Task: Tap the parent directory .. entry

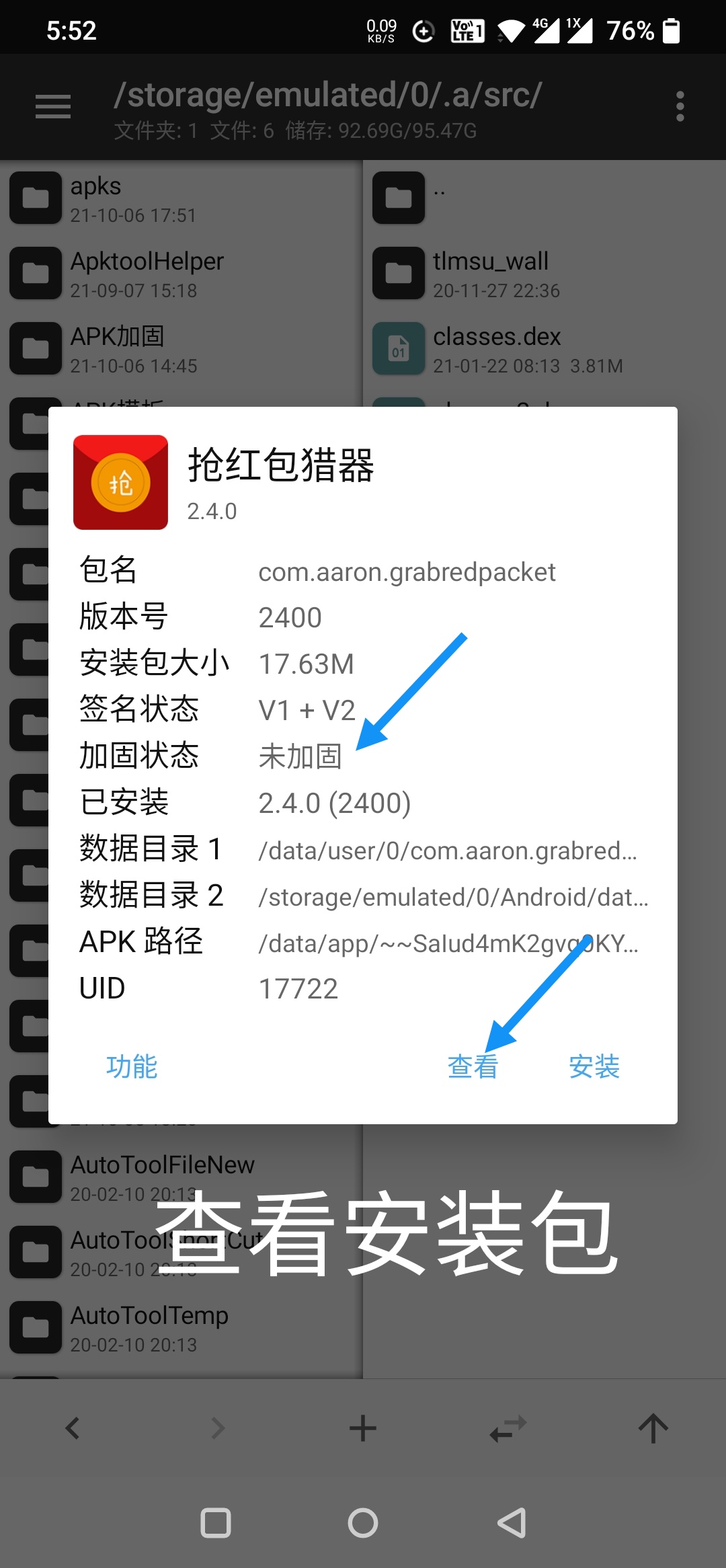Action: pos(438,192)
